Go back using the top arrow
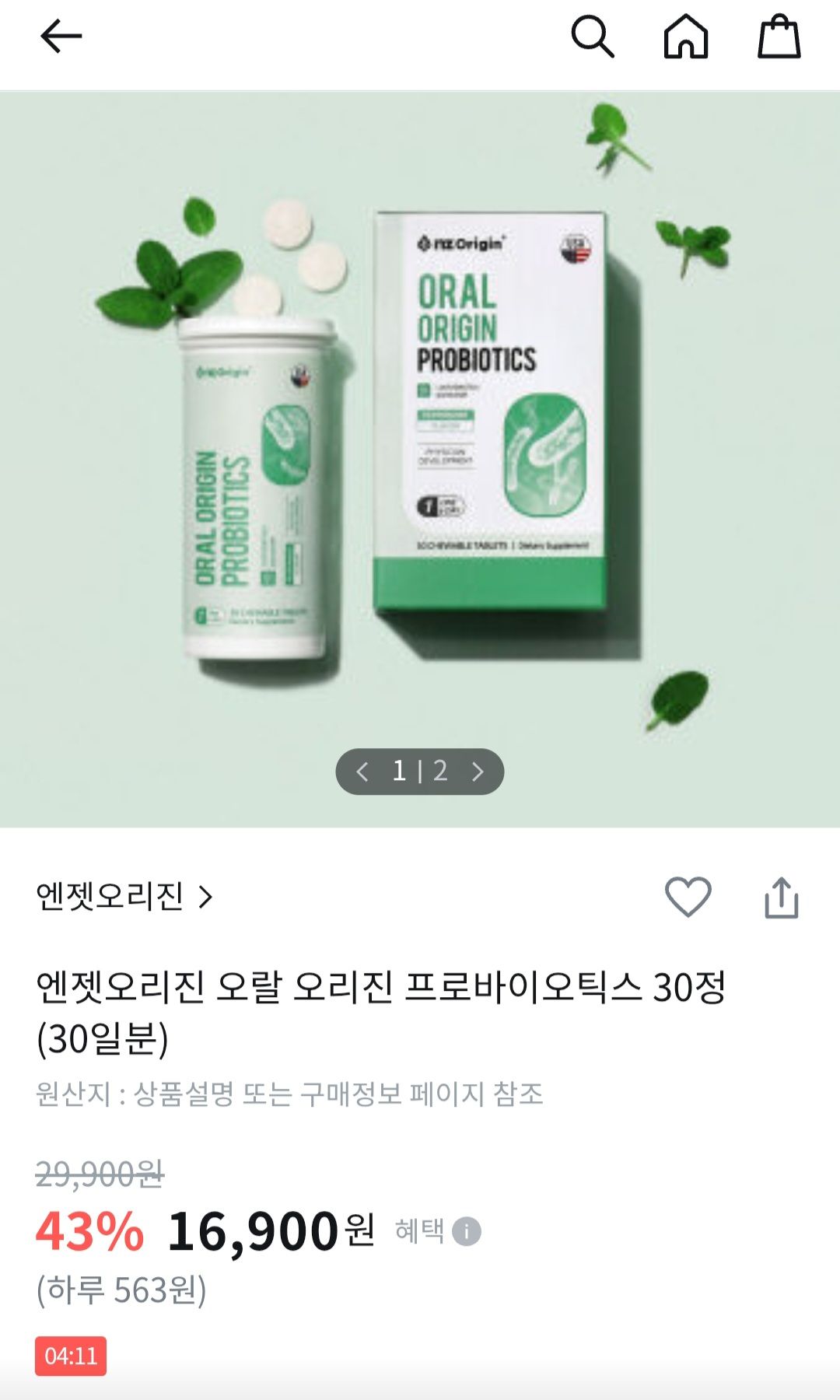The image size is (840, 1400). pyautogui.click(x=61, y=37)
